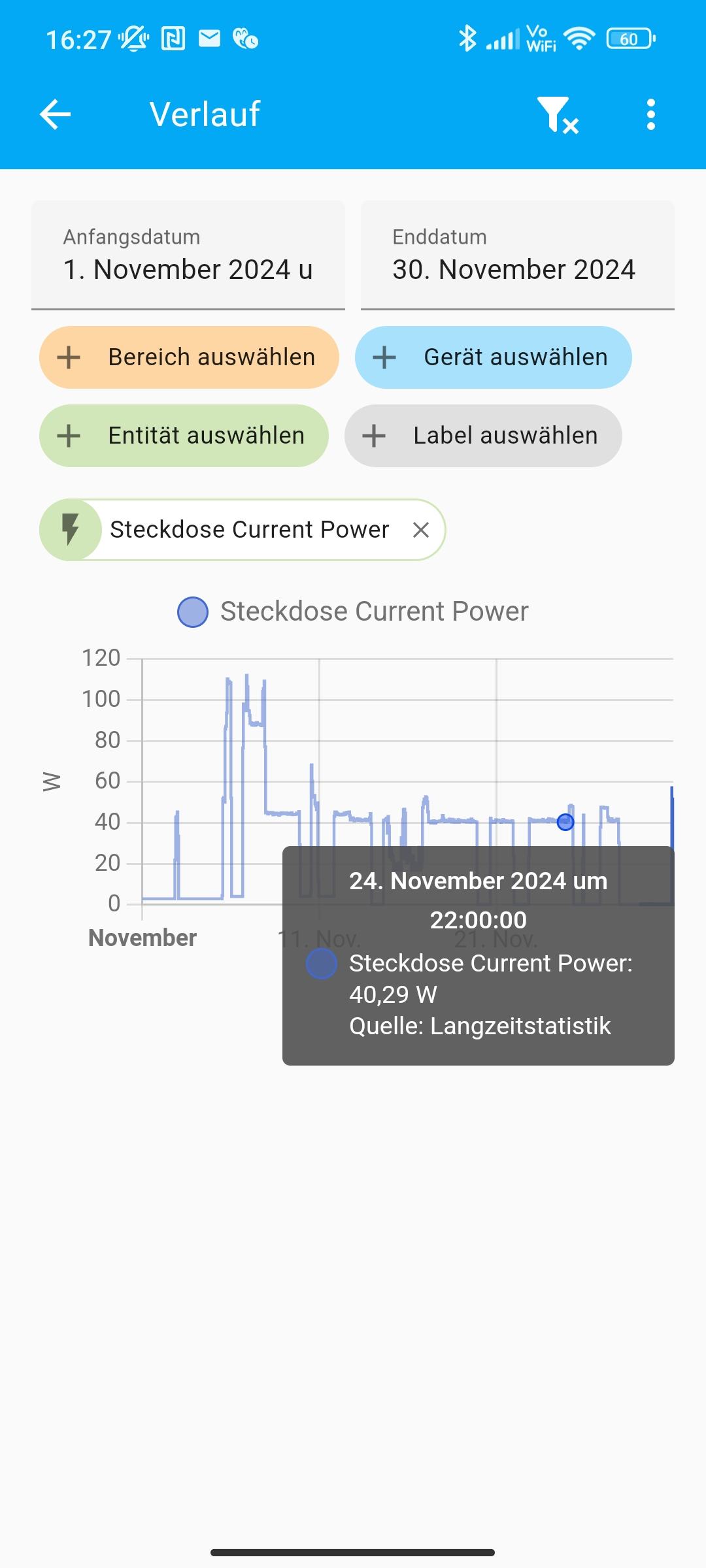Toggle Steckdose Current Power legend entry

point(353,612)
